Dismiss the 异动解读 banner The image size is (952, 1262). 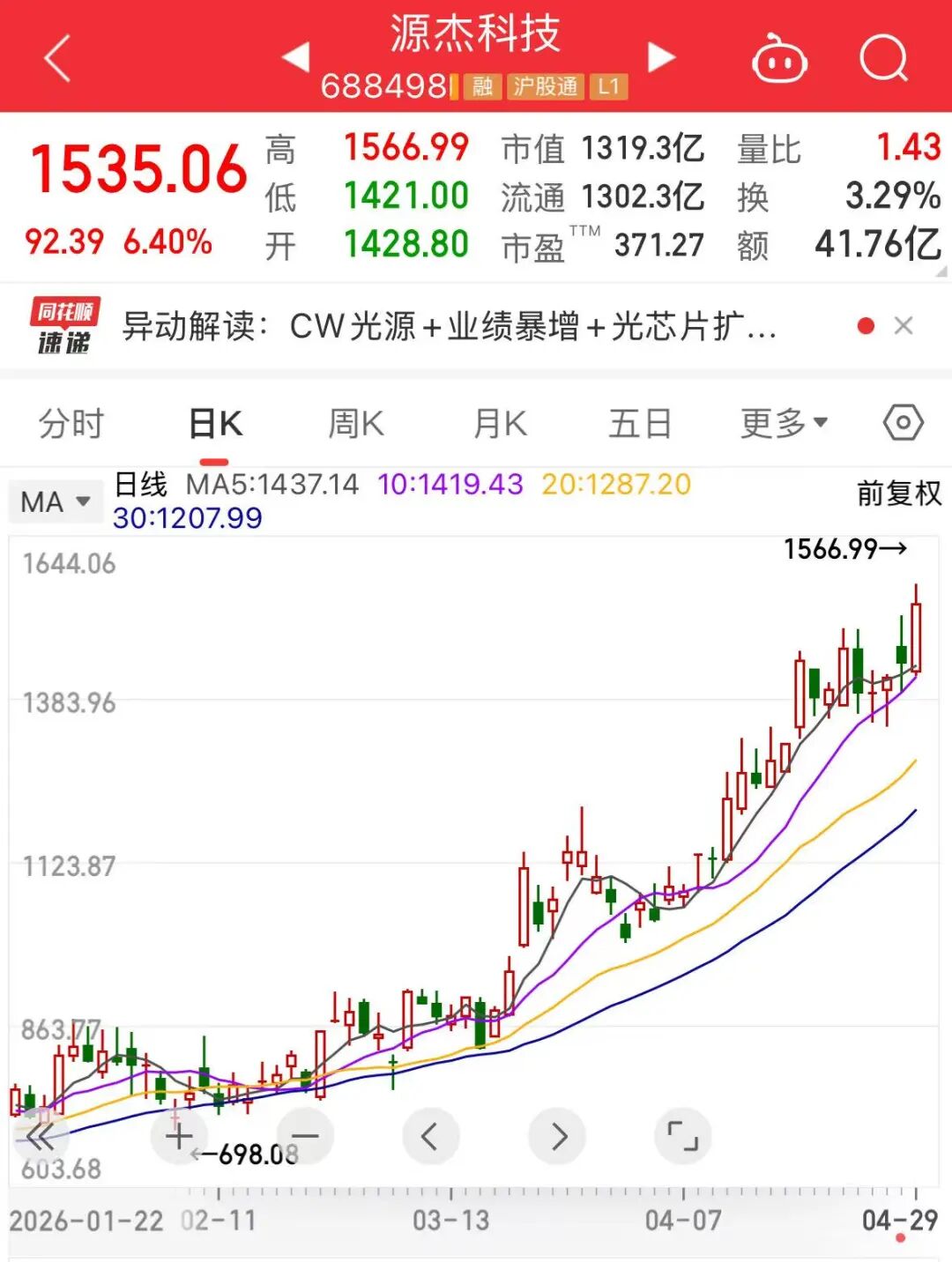pos(903,326)
